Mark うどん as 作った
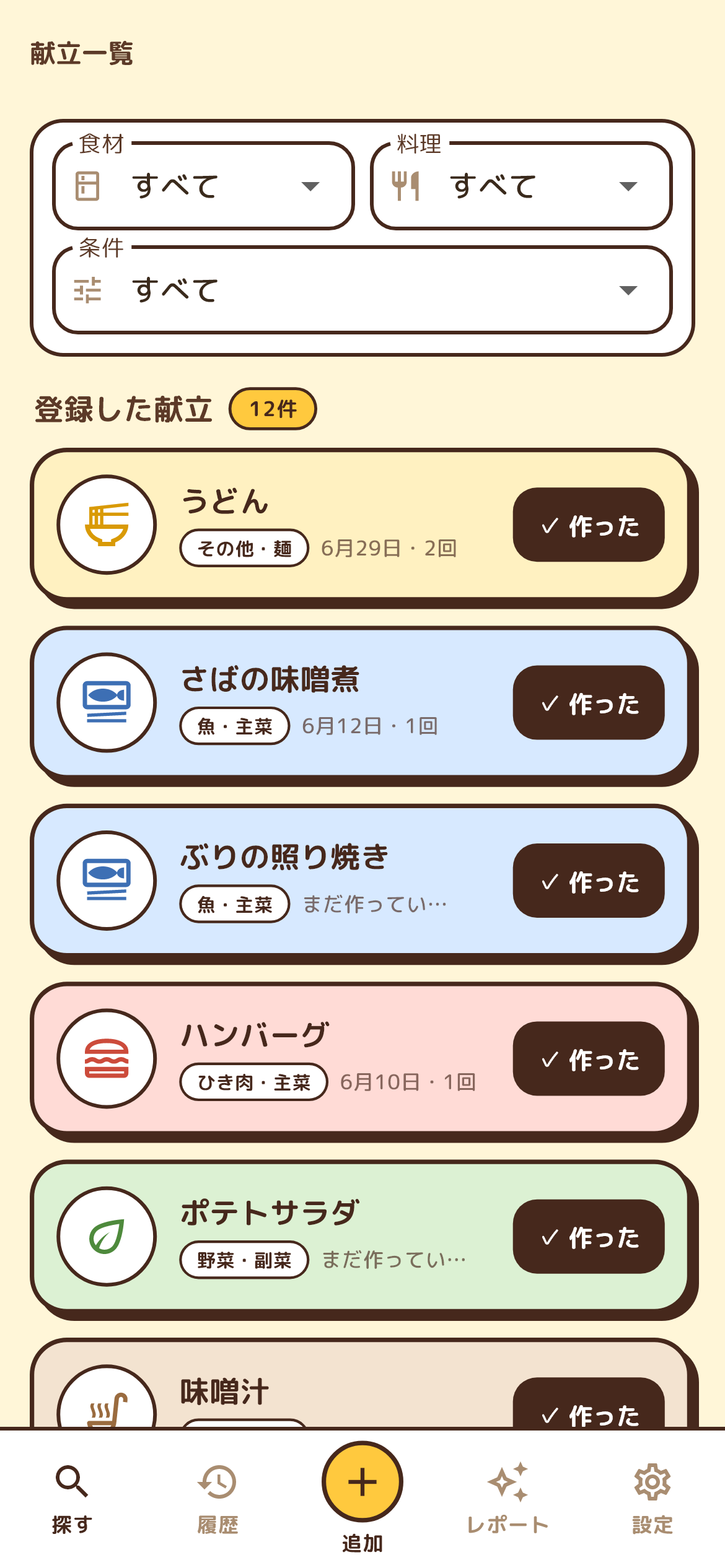 point(589,525)
